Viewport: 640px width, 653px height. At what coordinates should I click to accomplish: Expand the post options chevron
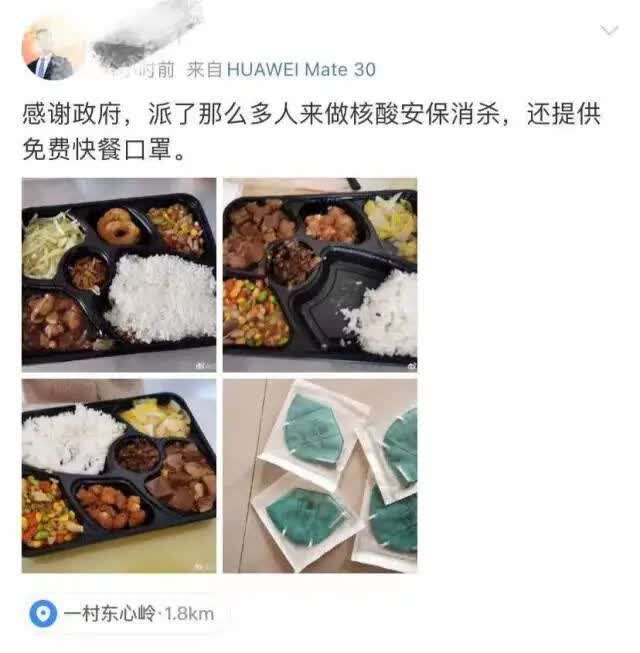click(x=608, y=31)
